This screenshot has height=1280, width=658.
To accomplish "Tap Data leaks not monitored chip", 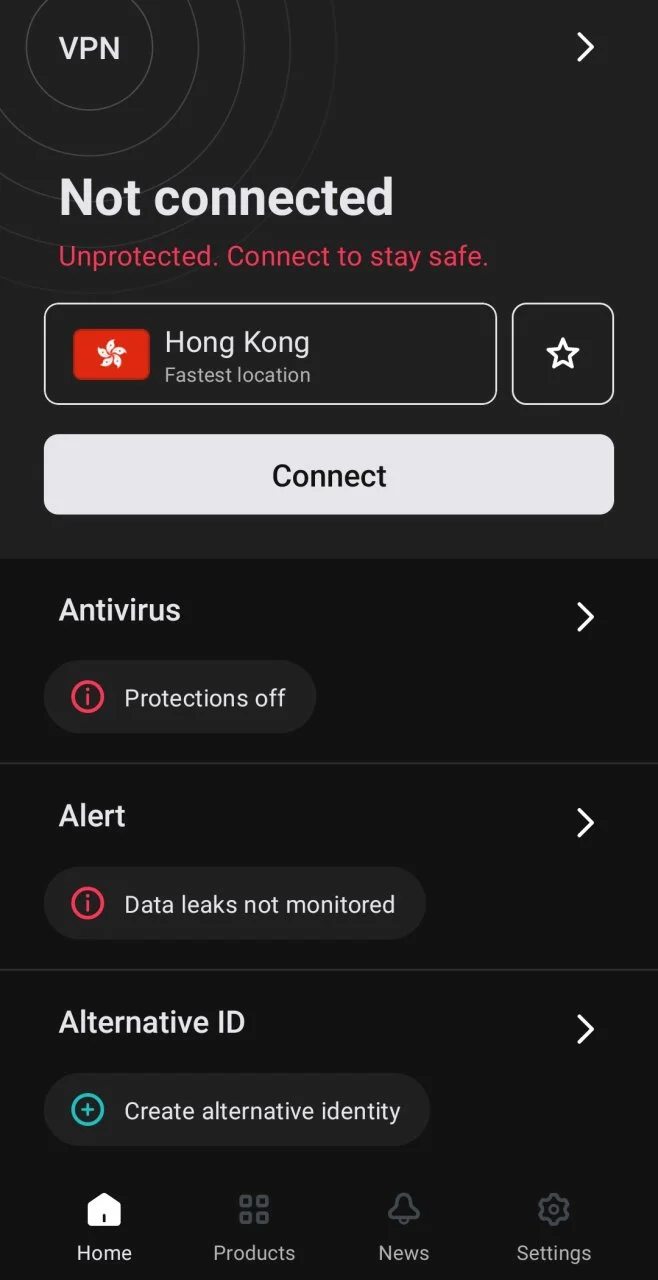I will 235,903.
